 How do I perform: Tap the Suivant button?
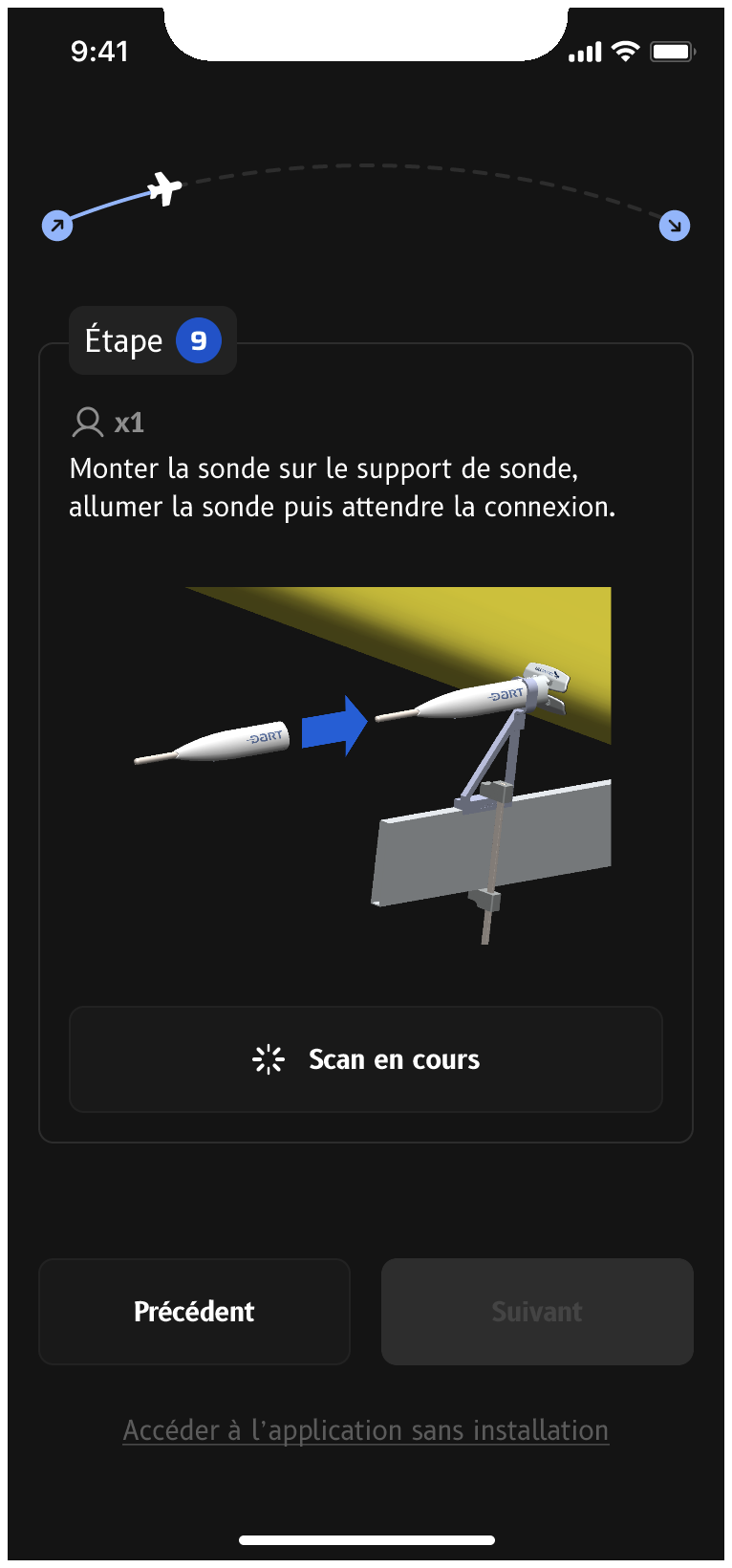(537, 1311)
